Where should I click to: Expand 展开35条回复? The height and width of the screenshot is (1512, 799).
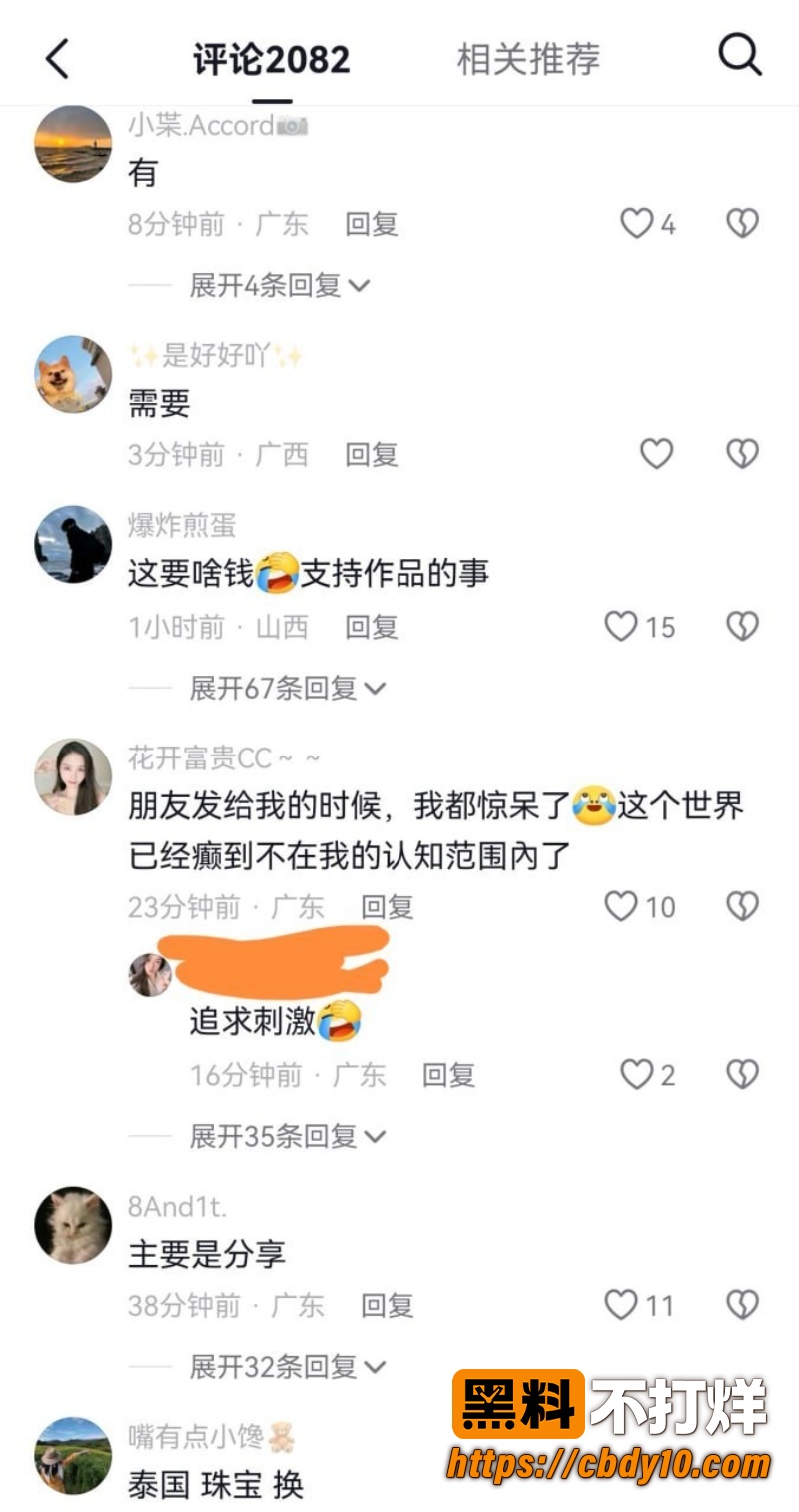point(288,1136)
